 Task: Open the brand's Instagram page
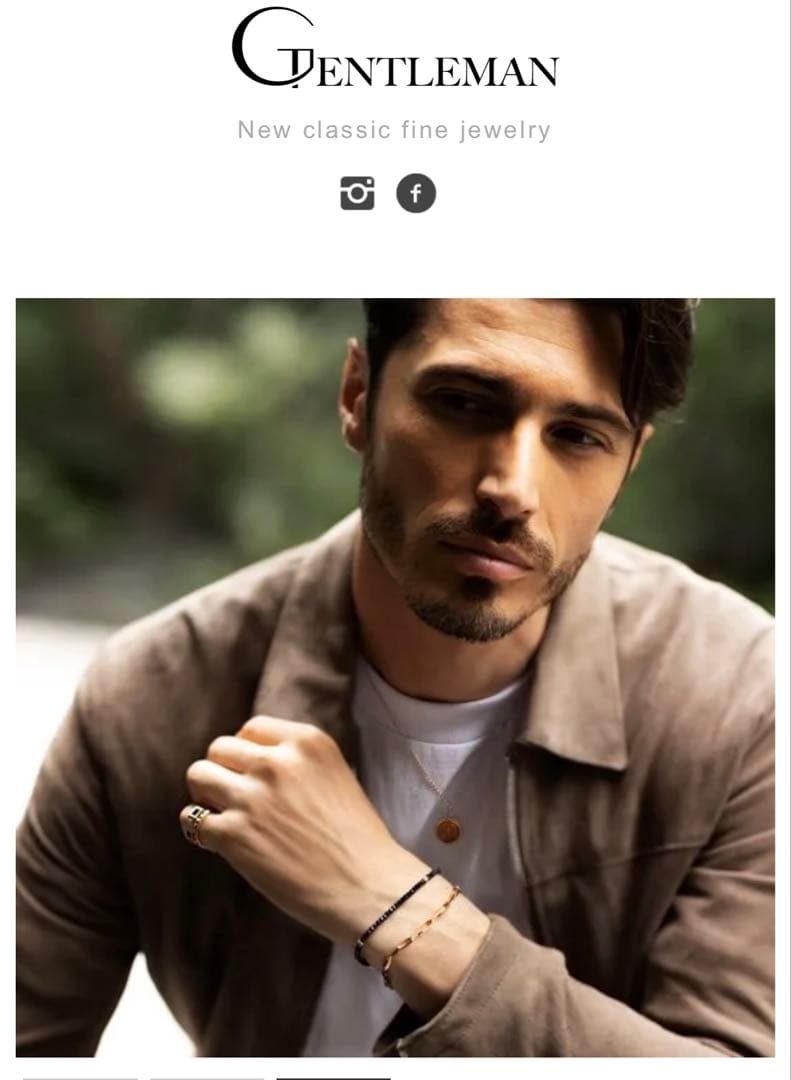coord(358,193)
